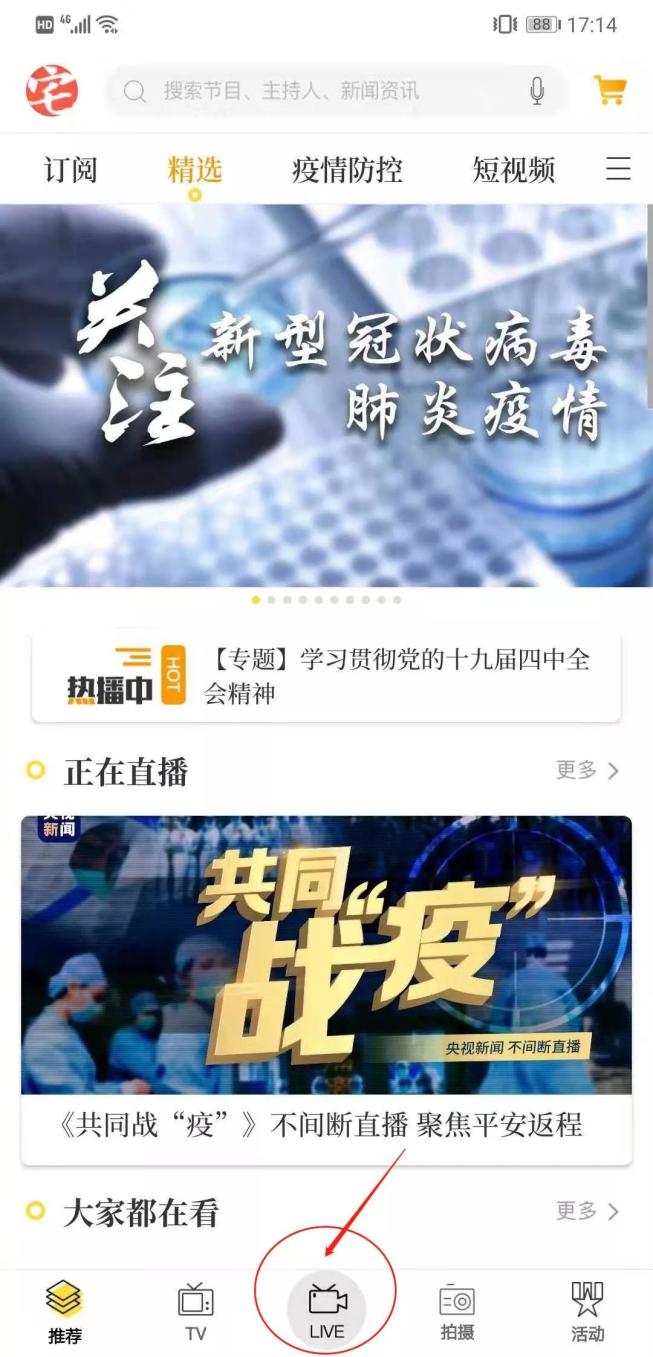Open the 拍摄 bottom tab

pyautogui.click(x=457, y=1312)
